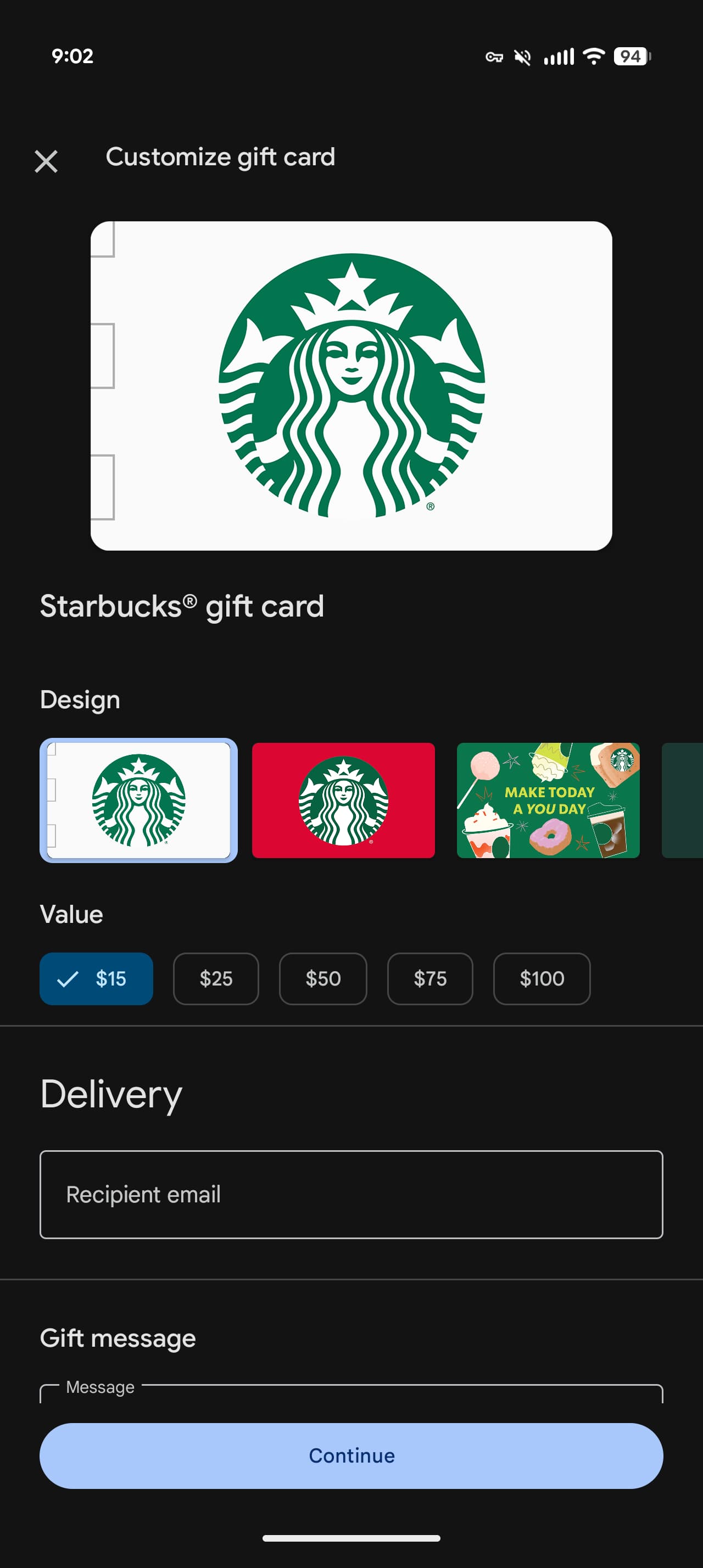Close the Customize gift card screen
Viewport: 703px width, 1568px height.
46,161
